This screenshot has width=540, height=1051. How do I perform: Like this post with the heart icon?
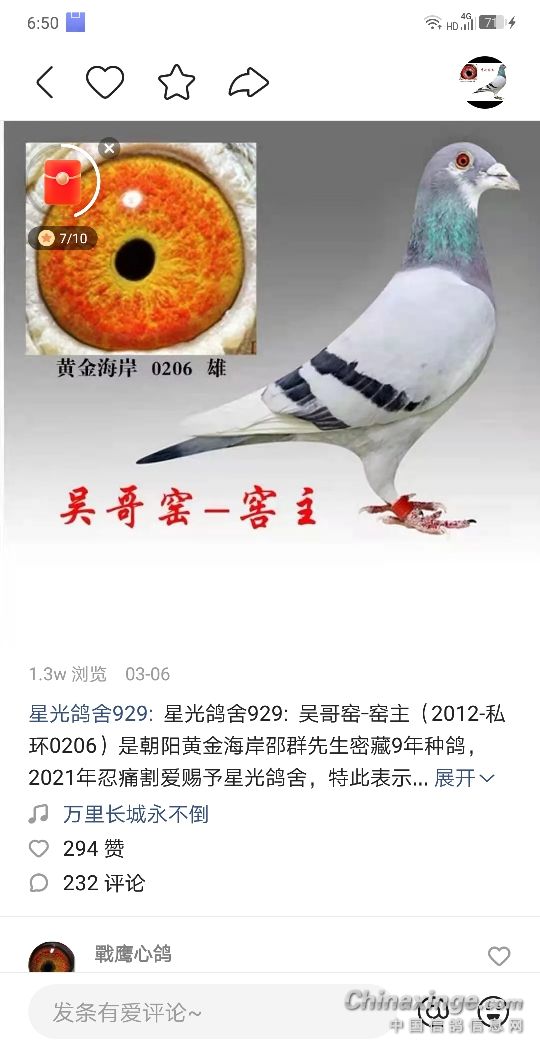pyautogui.click(x=105, y=82)
